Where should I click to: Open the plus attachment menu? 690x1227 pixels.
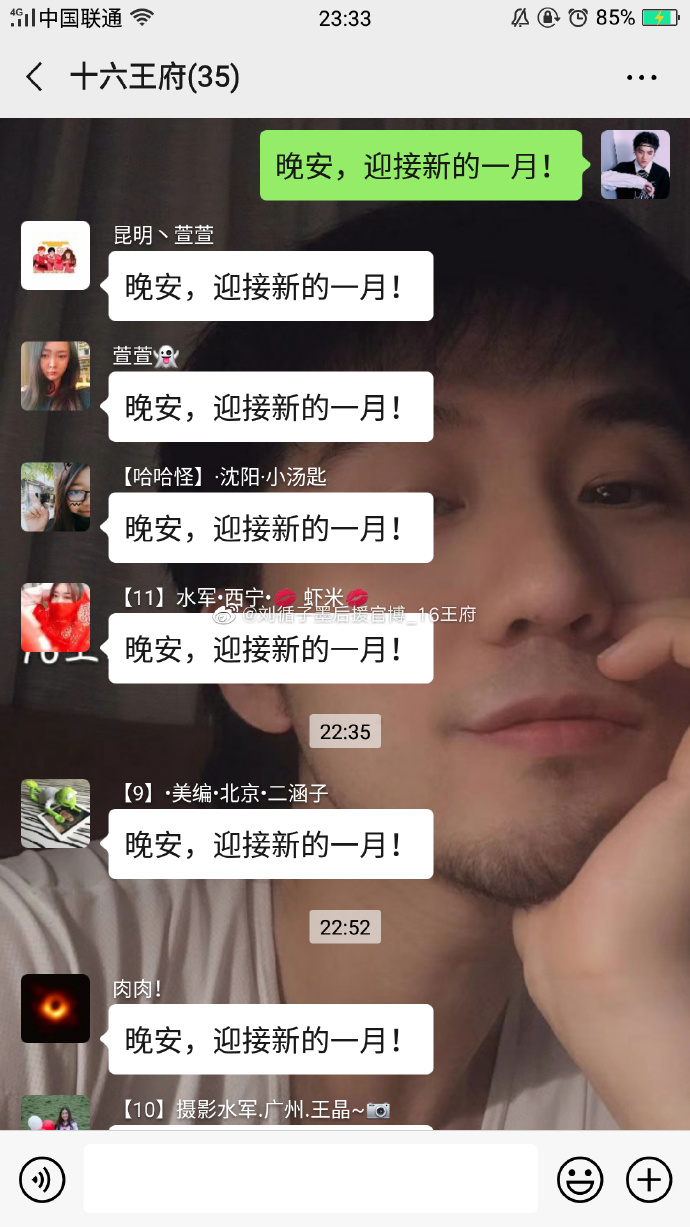648,1180
